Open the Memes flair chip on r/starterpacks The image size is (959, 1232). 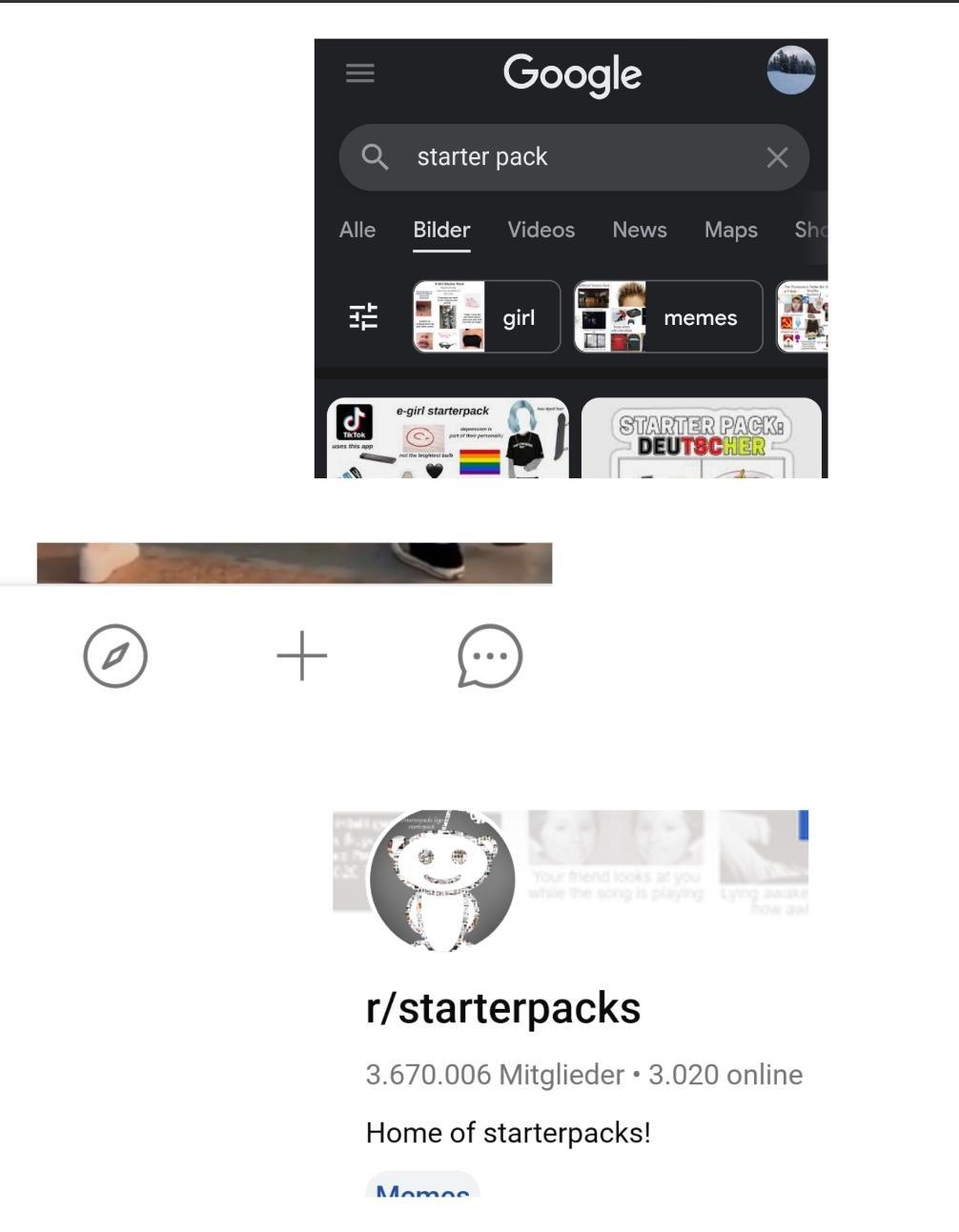pos(419,1189)
